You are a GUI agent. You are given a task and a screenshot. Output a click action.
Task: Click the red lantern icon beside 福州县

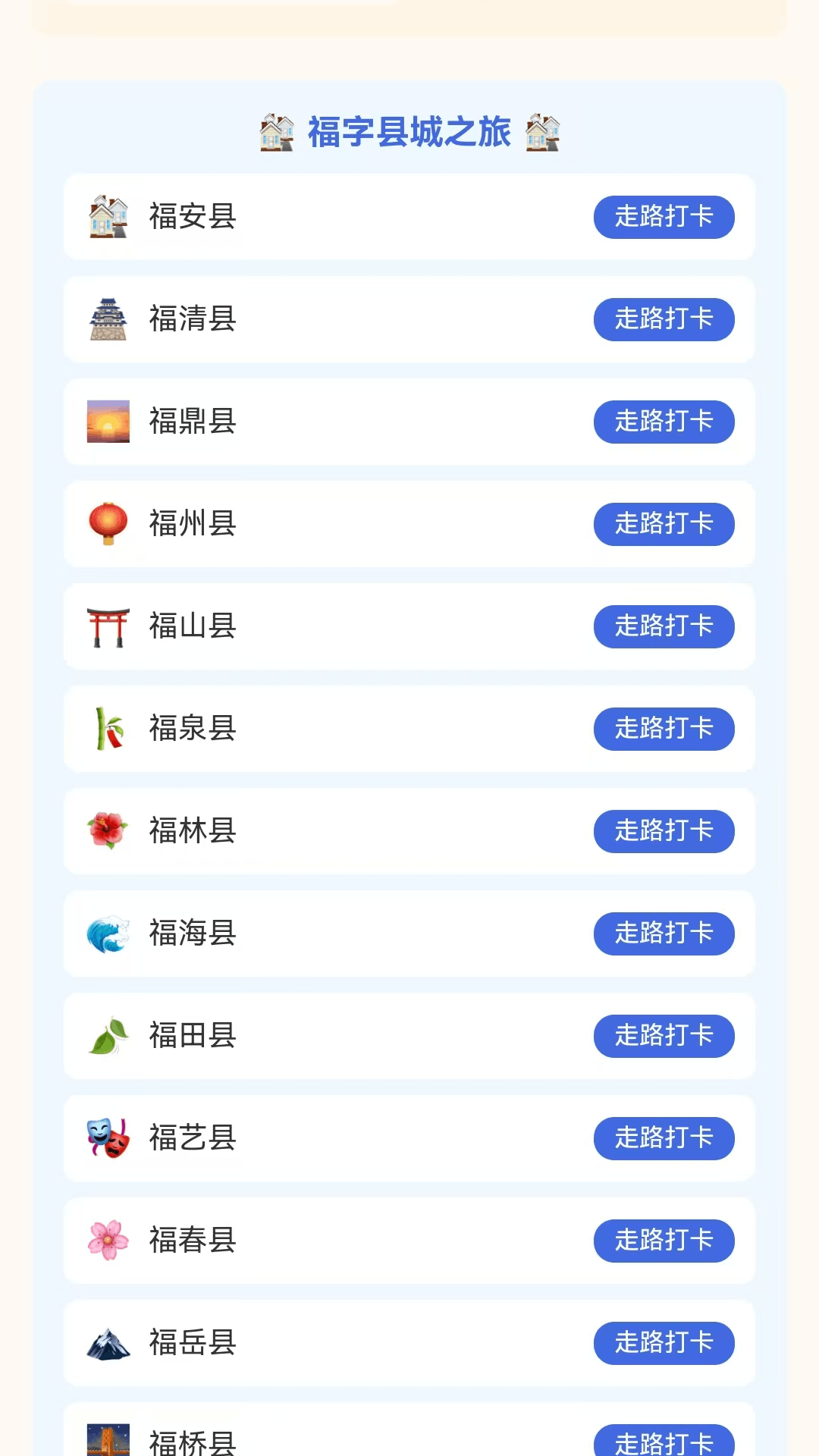108,525
